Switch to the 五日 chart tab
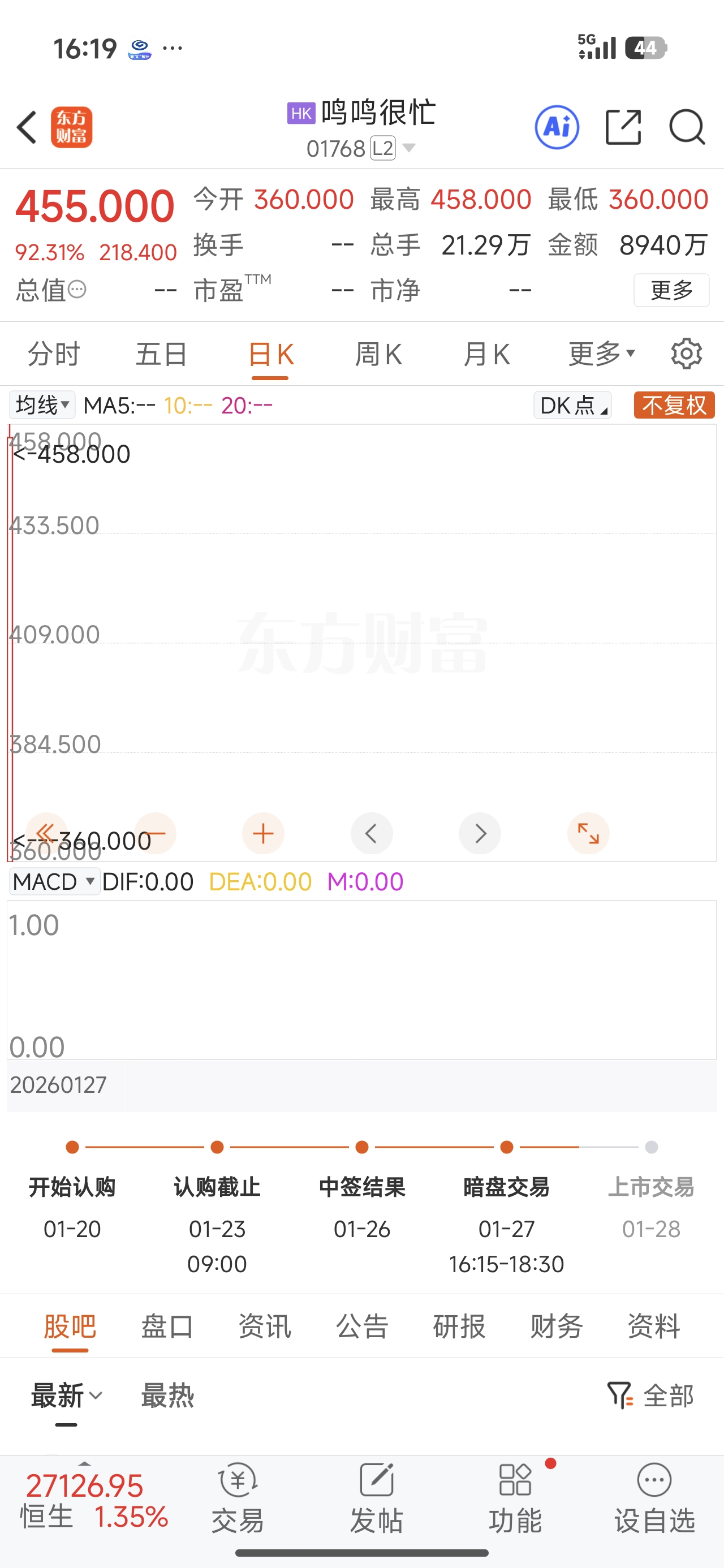The height and width of the screenshot is (1568, 724). (161, 354)
